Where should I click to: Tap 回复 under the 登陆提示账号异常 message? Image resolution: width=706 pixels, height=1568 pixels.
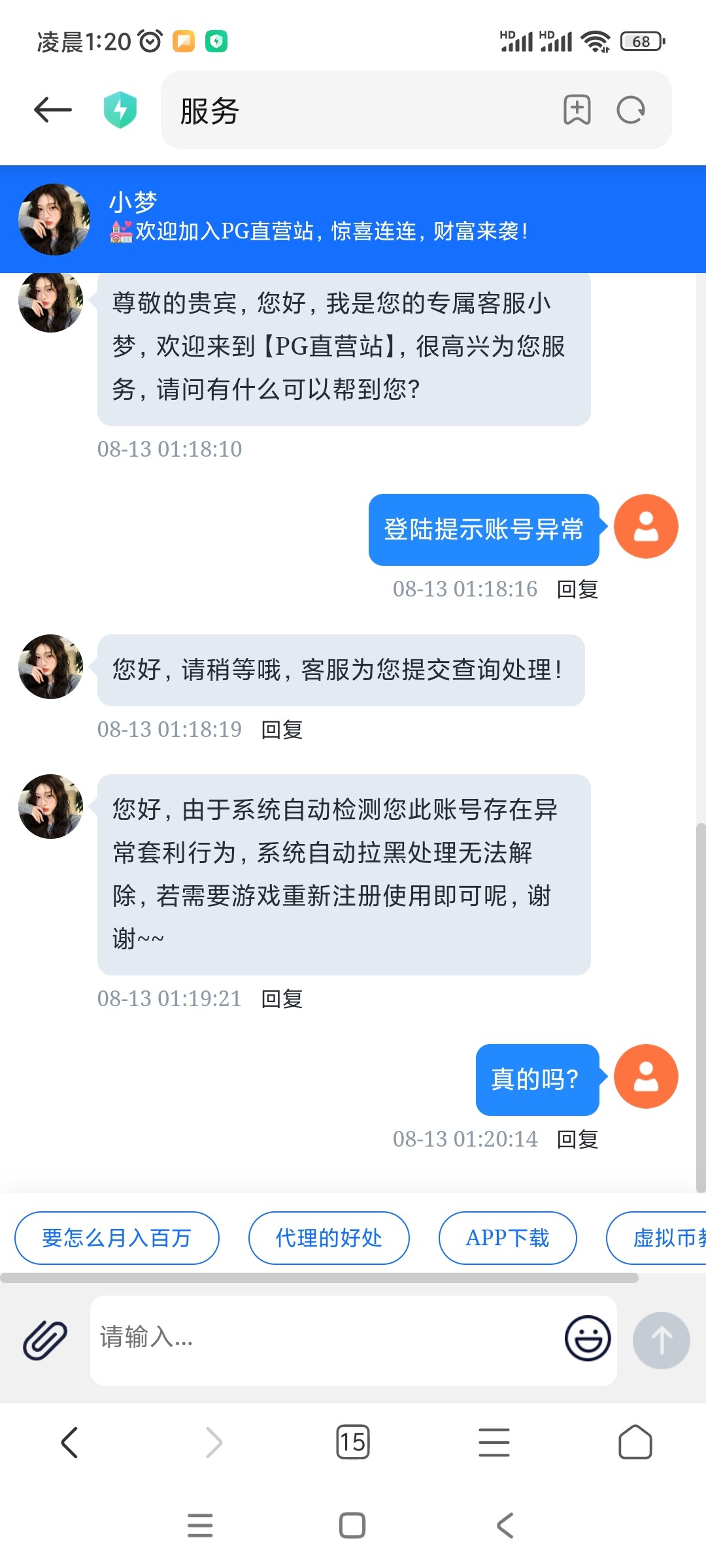point(577,589)
